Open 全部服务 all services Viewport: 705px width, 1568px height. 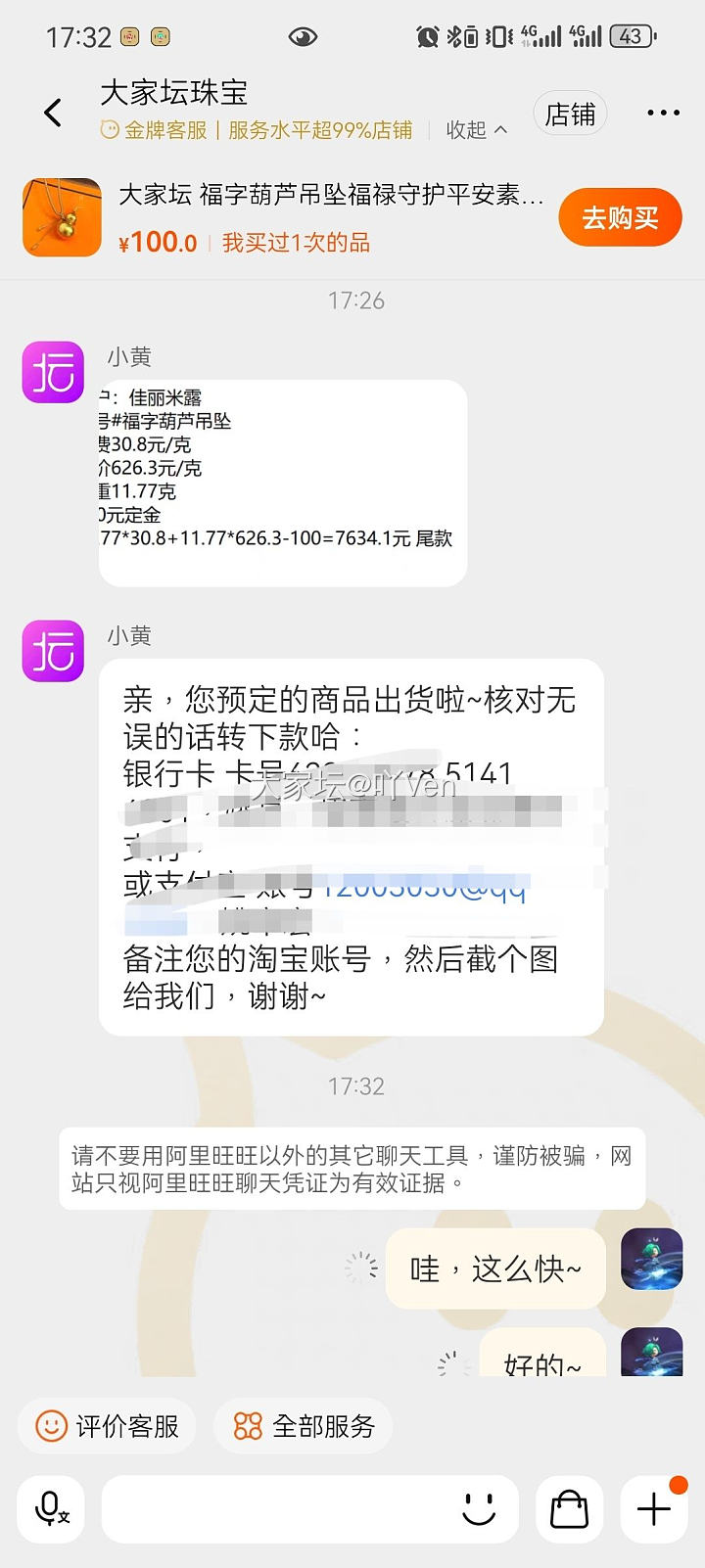coord(304,1426)
